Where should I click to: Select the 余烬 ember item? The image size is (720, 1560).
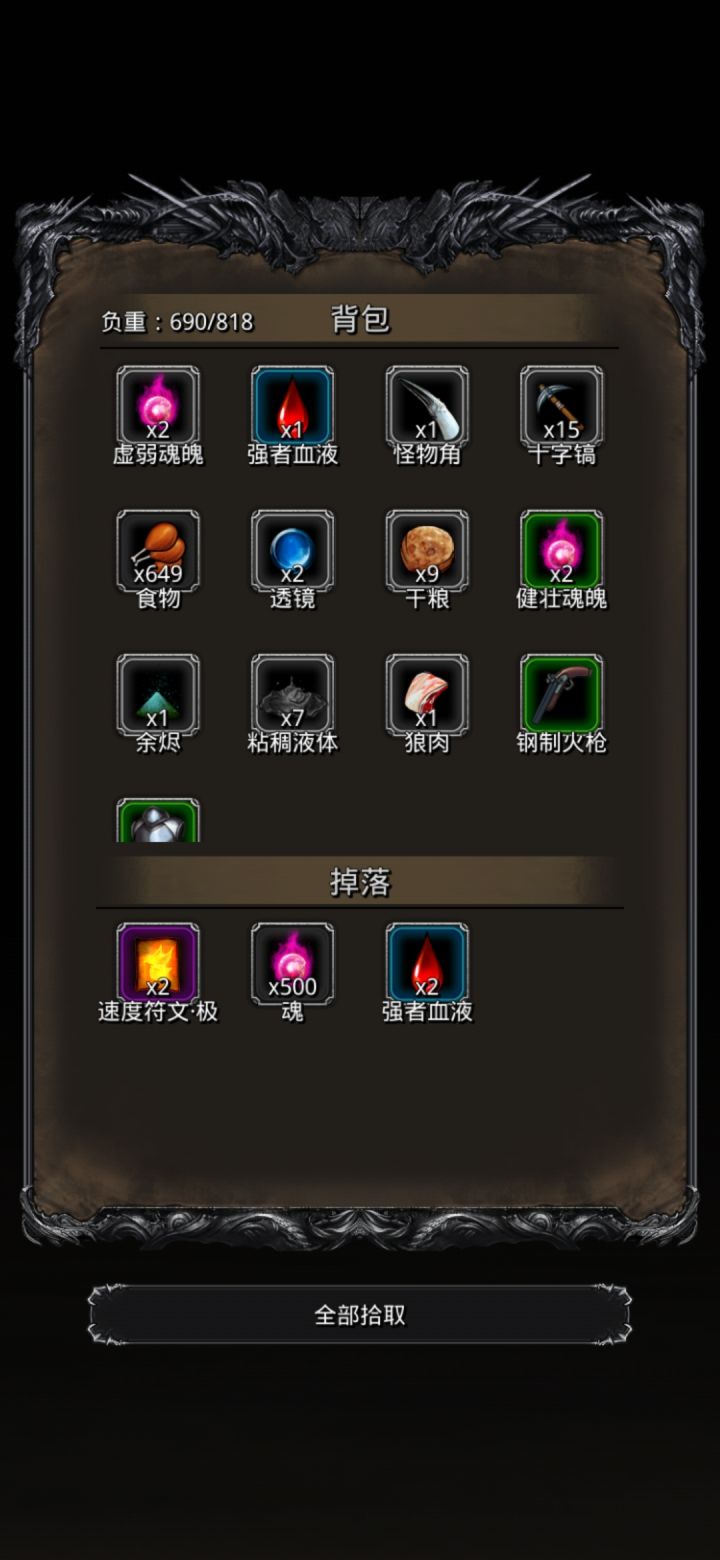[158, 702]
